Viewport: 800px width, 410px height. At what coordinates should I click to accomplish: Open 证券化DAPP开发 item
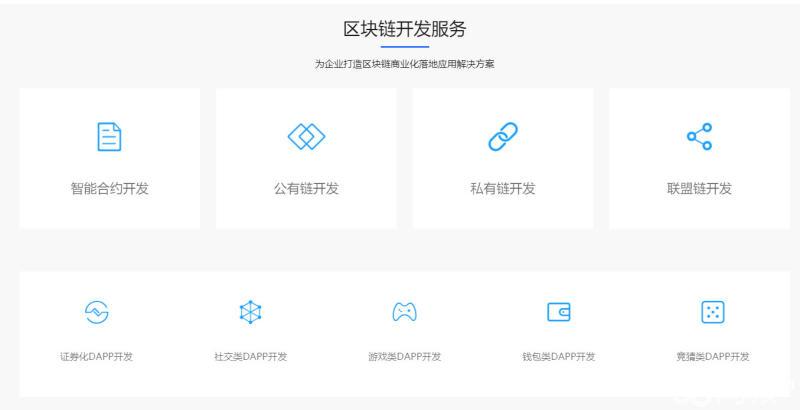96,332
